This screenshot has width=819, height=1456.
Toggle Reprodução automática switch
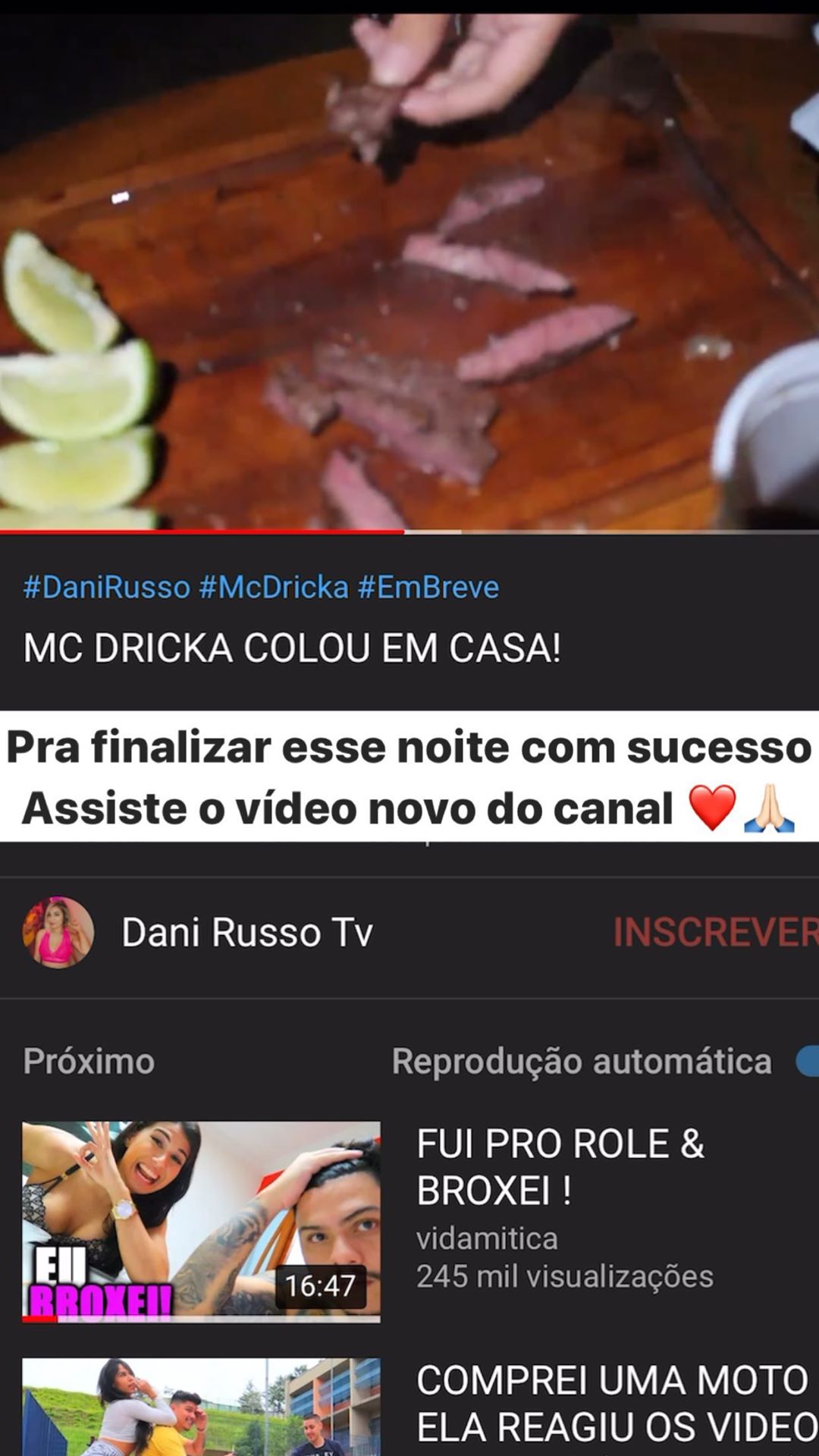806,1062
